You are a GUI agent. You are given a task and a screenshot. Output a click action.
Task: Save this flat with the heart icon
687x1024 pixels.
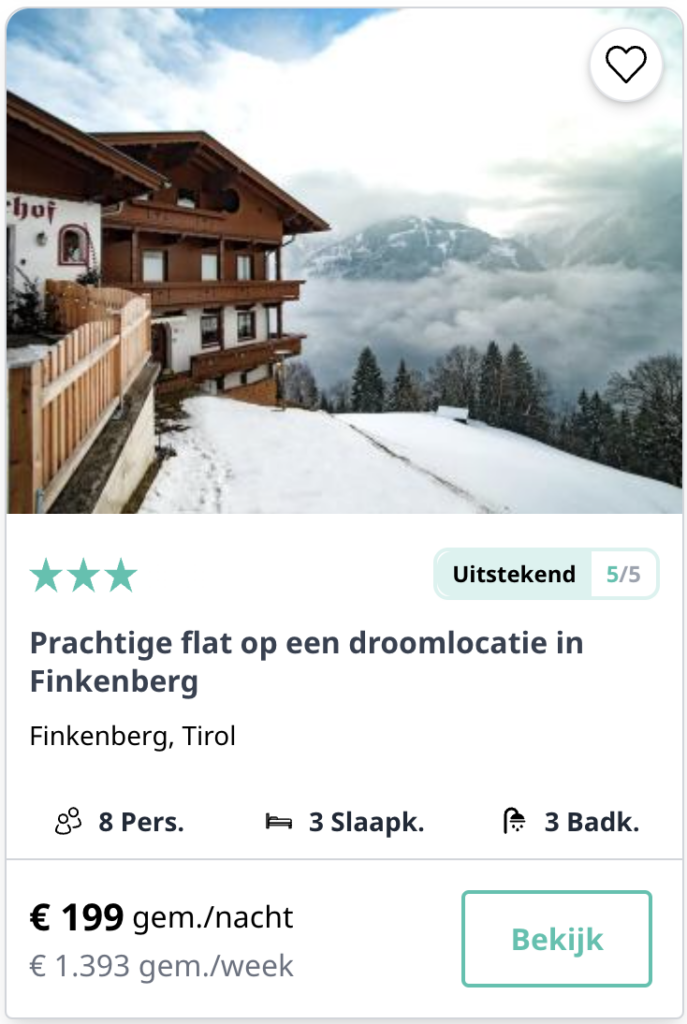coord(626,65)
